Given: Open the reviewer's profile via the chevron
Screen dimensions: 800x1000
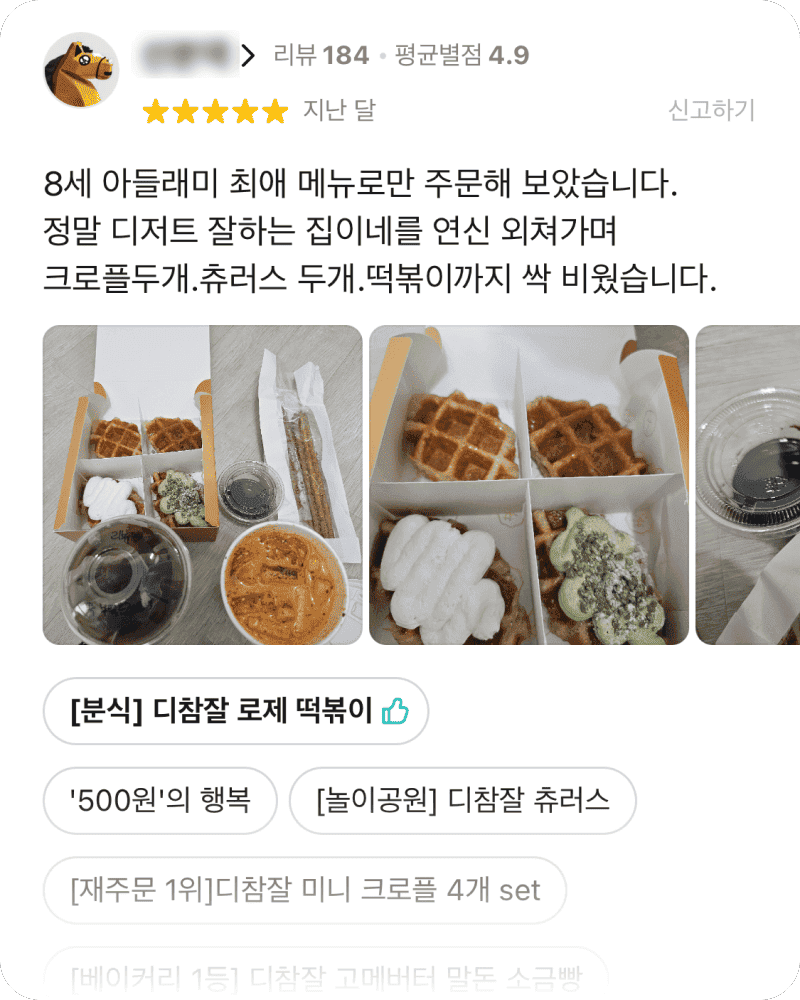Looking at the screenshot, I should tap(249, 56).
